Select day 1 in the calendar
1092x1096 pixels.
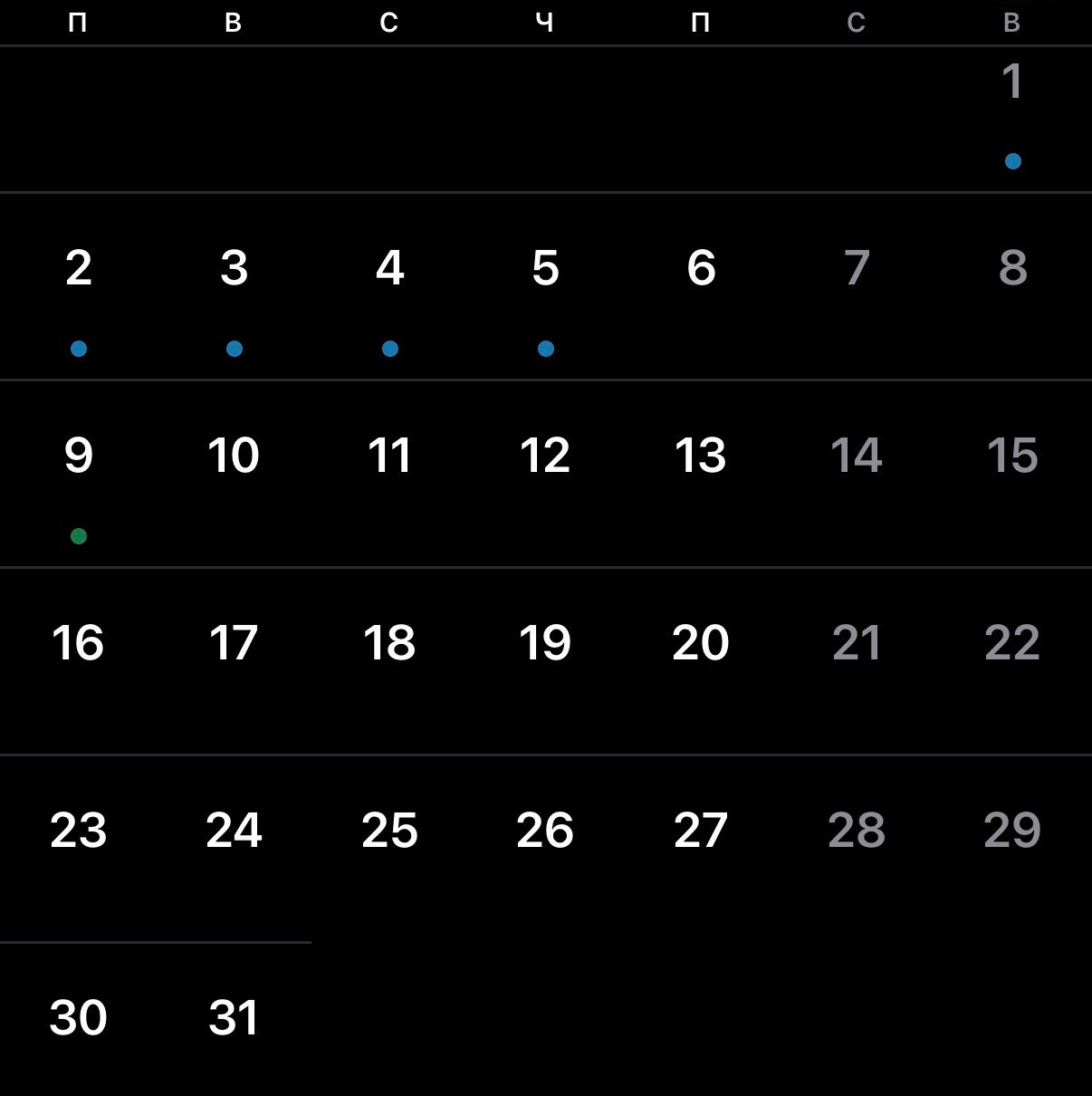(x=1012, y=82)
